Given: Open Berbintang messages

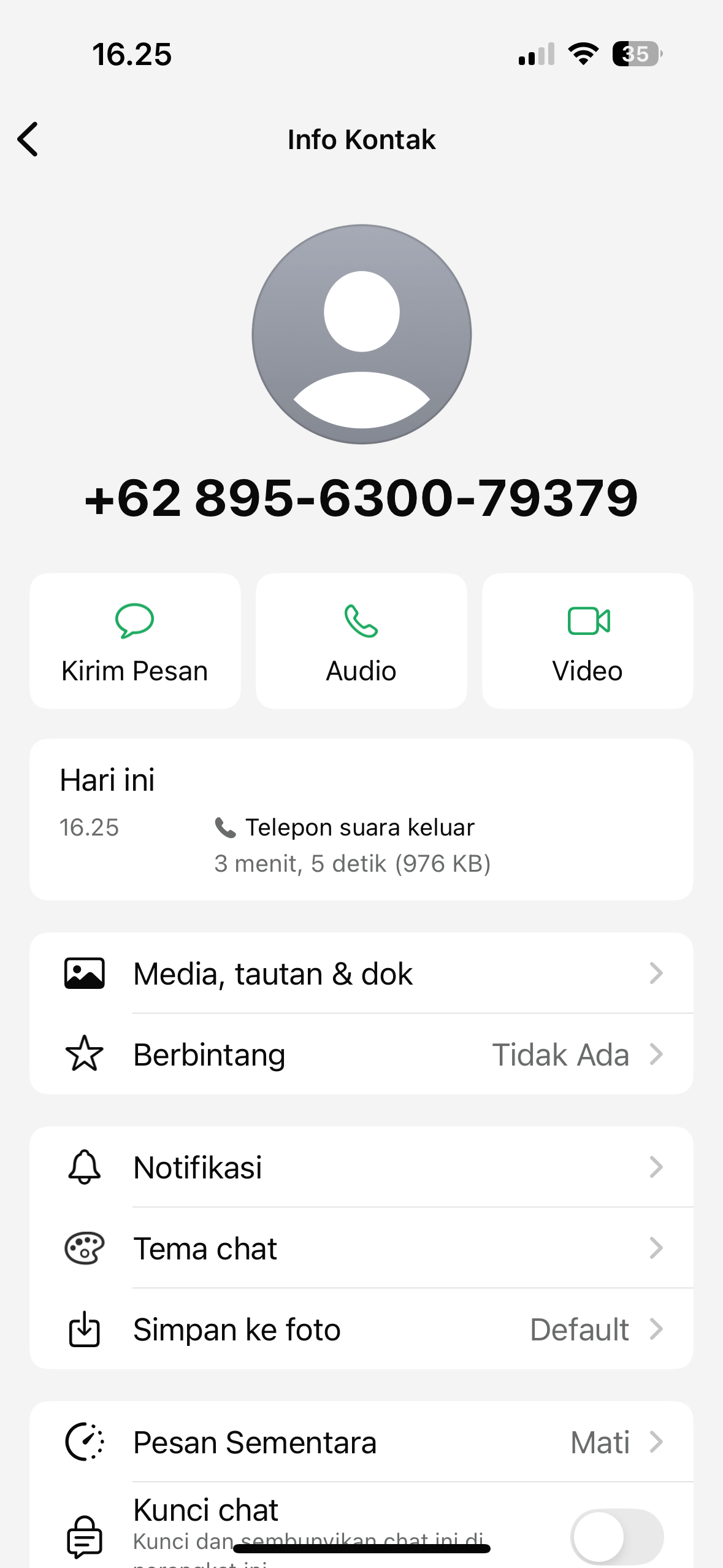Looking at the screenshot, I should [361, 1055].
